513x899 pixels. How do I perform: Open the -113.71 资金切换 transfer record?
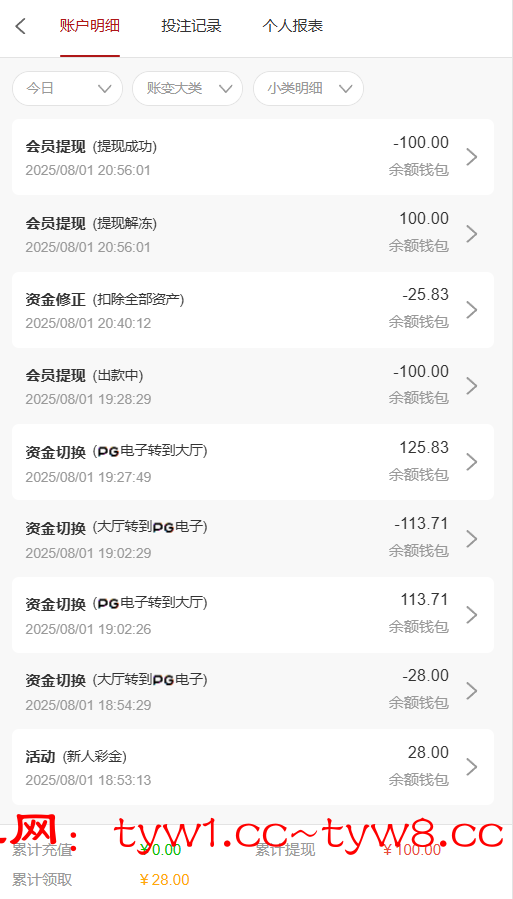[253, 538]
